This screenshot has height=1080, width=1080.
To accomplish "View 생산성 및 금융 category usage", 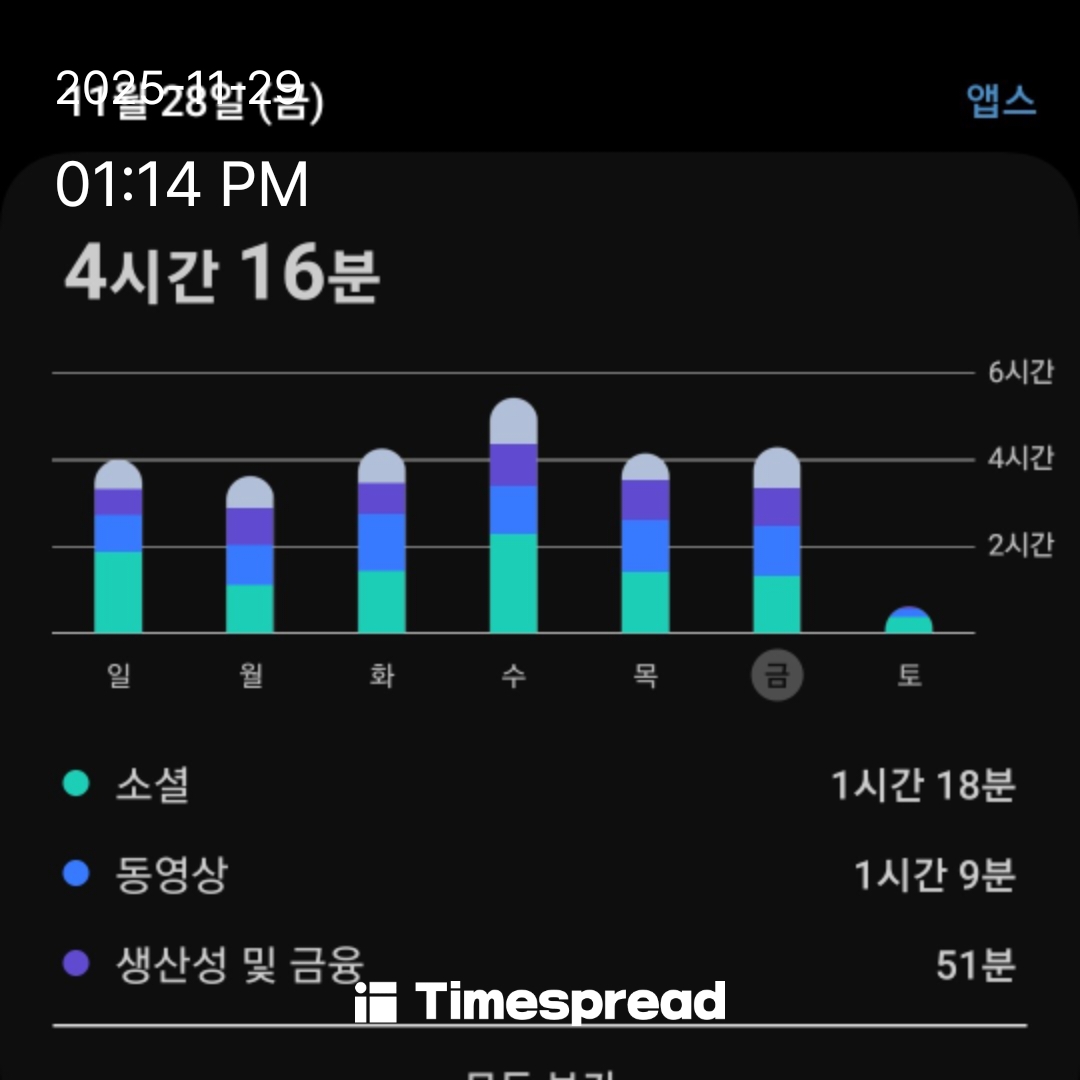I will pyautogui.click(x=240, y=965).
